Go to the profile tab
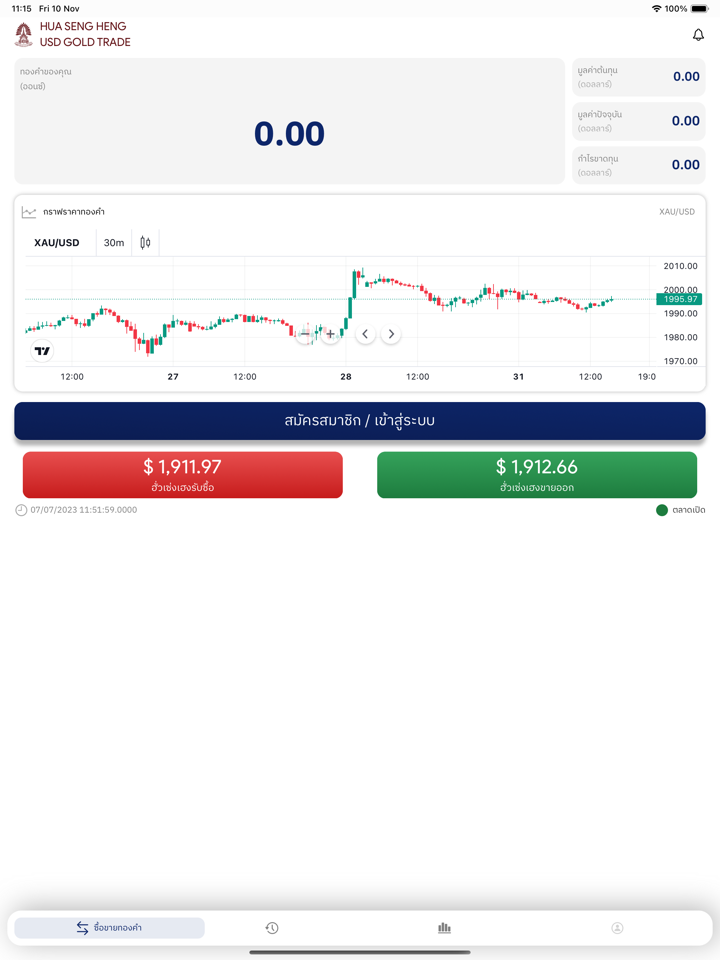 pyautogui.click(x=617, y=928)
